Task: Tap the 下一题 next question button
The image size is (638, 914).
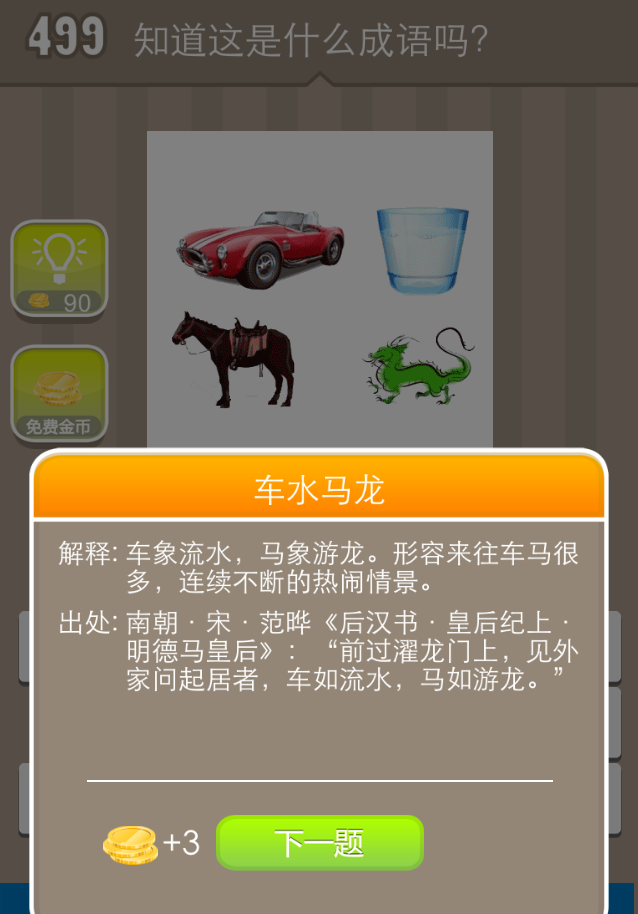Action: 320,843
